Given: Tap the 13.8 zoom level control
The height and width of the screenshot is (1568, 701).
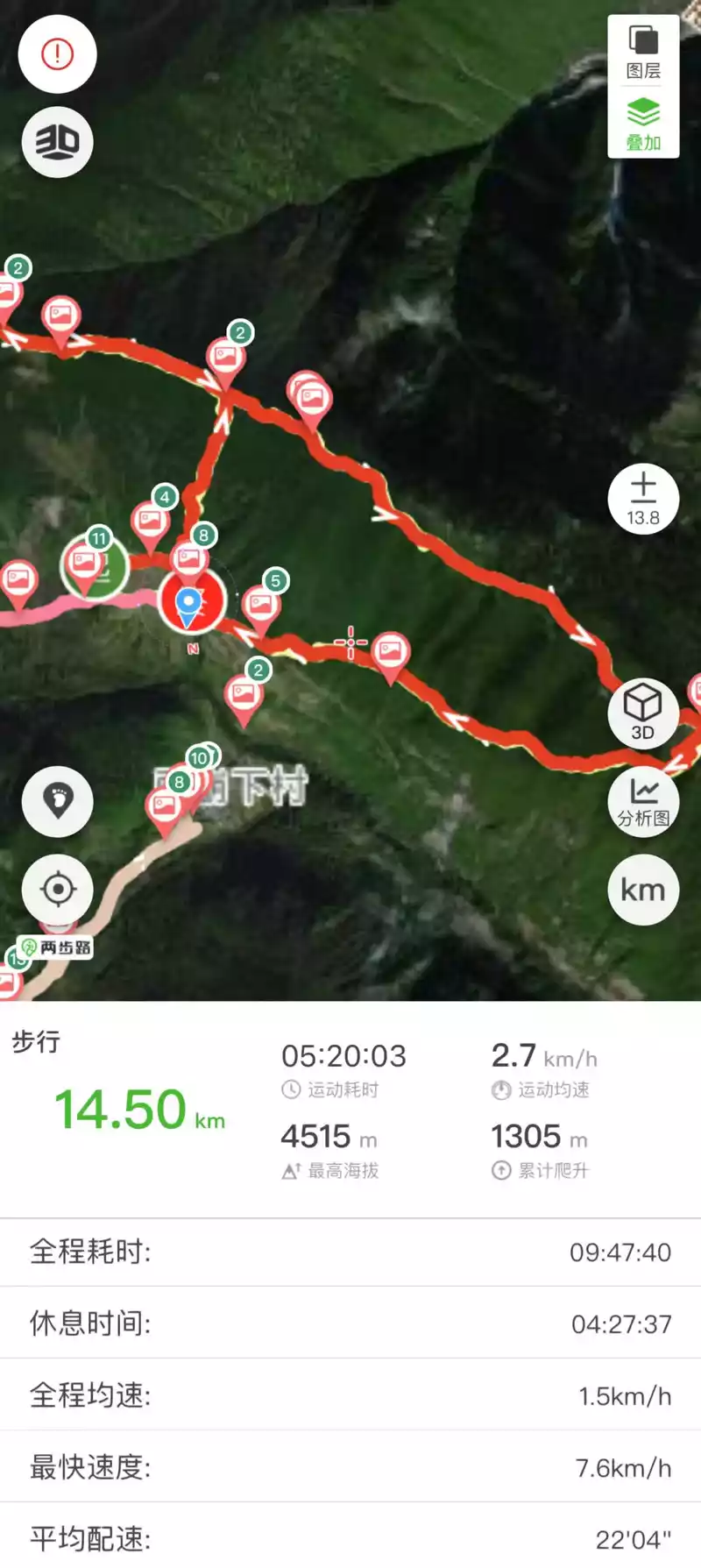Looking at the screenshot, I should pos(643,498).
